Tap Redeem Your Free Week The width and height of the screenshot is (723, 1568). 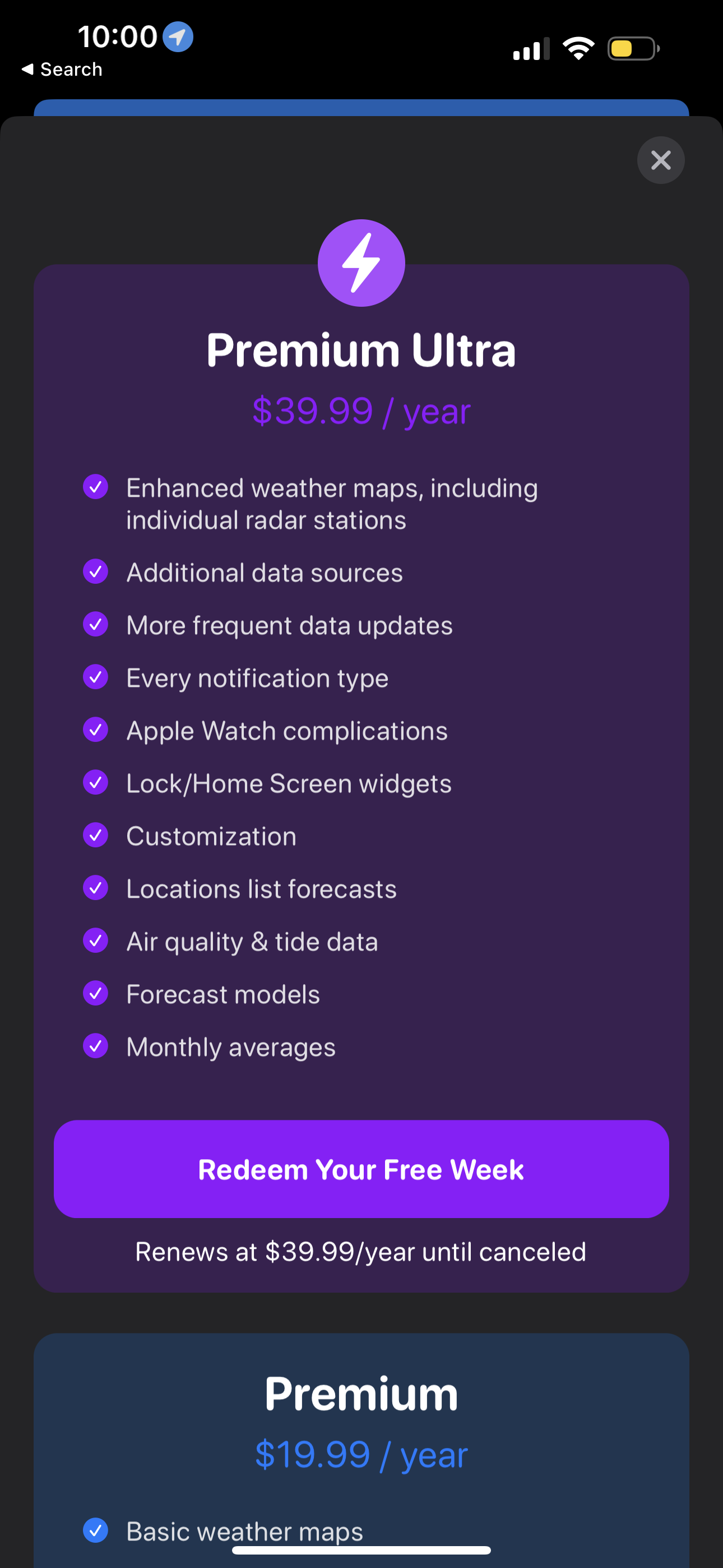point(361,1169)
